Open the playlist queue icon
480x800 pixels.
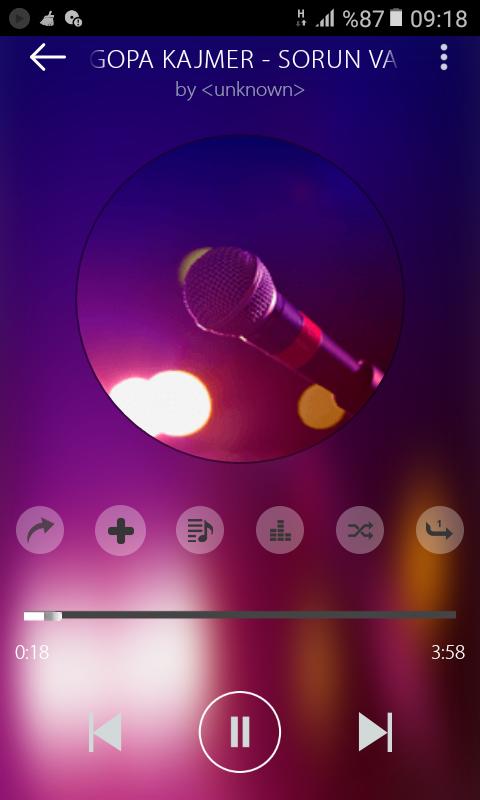click(200, 530)
